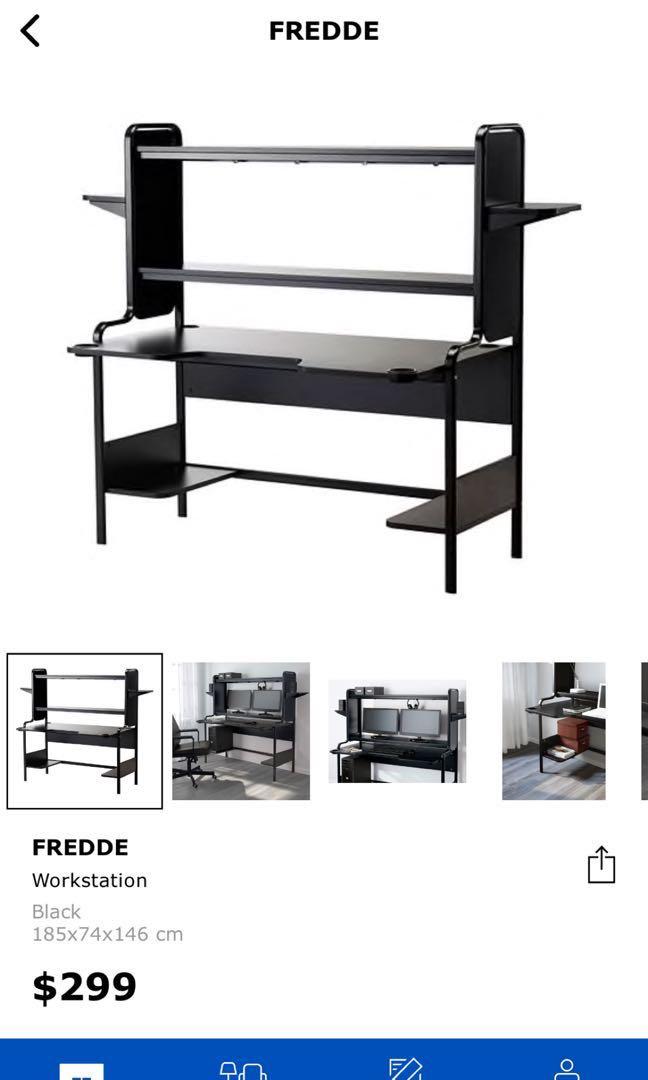Share the FREDDE workstation

click(601, 865)
